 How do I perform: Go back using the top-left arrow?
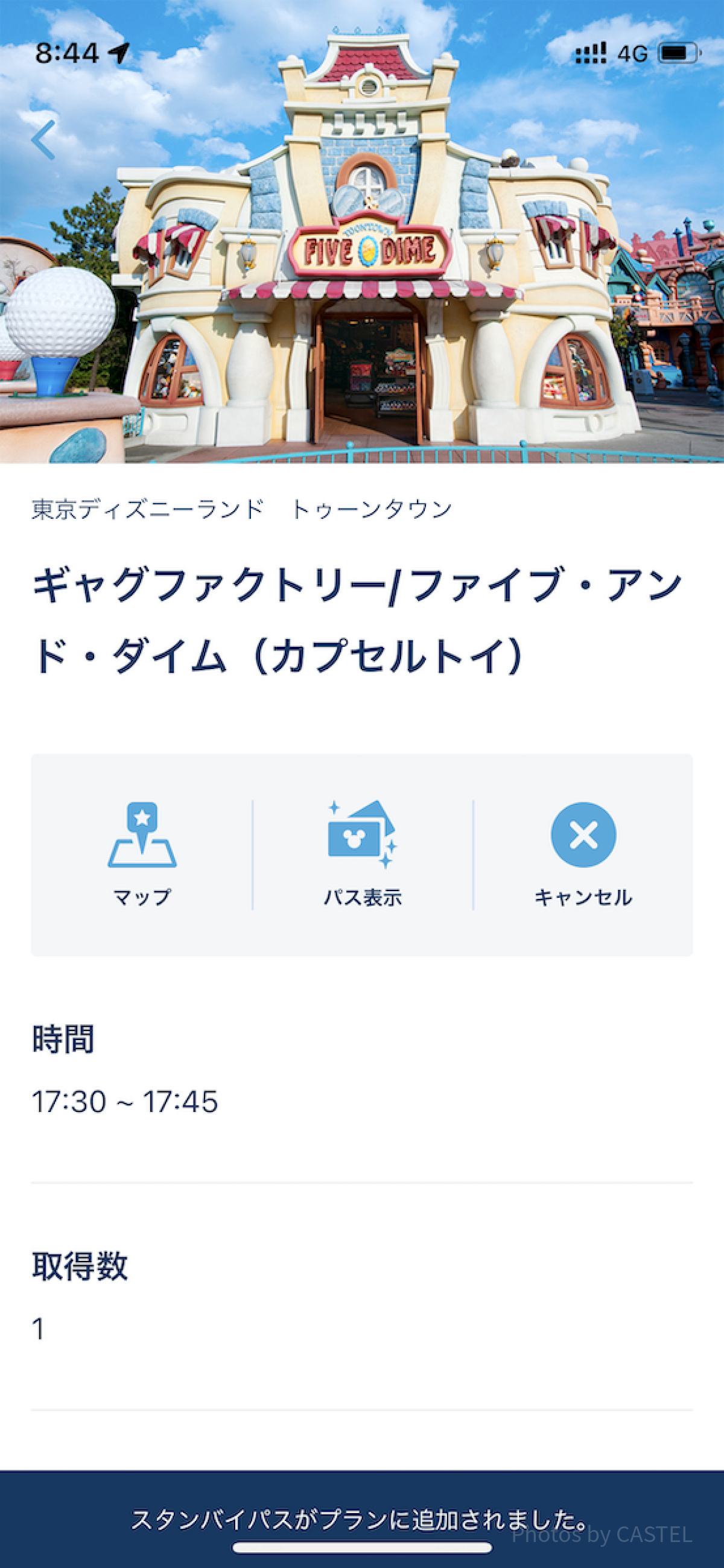point(44,140)
